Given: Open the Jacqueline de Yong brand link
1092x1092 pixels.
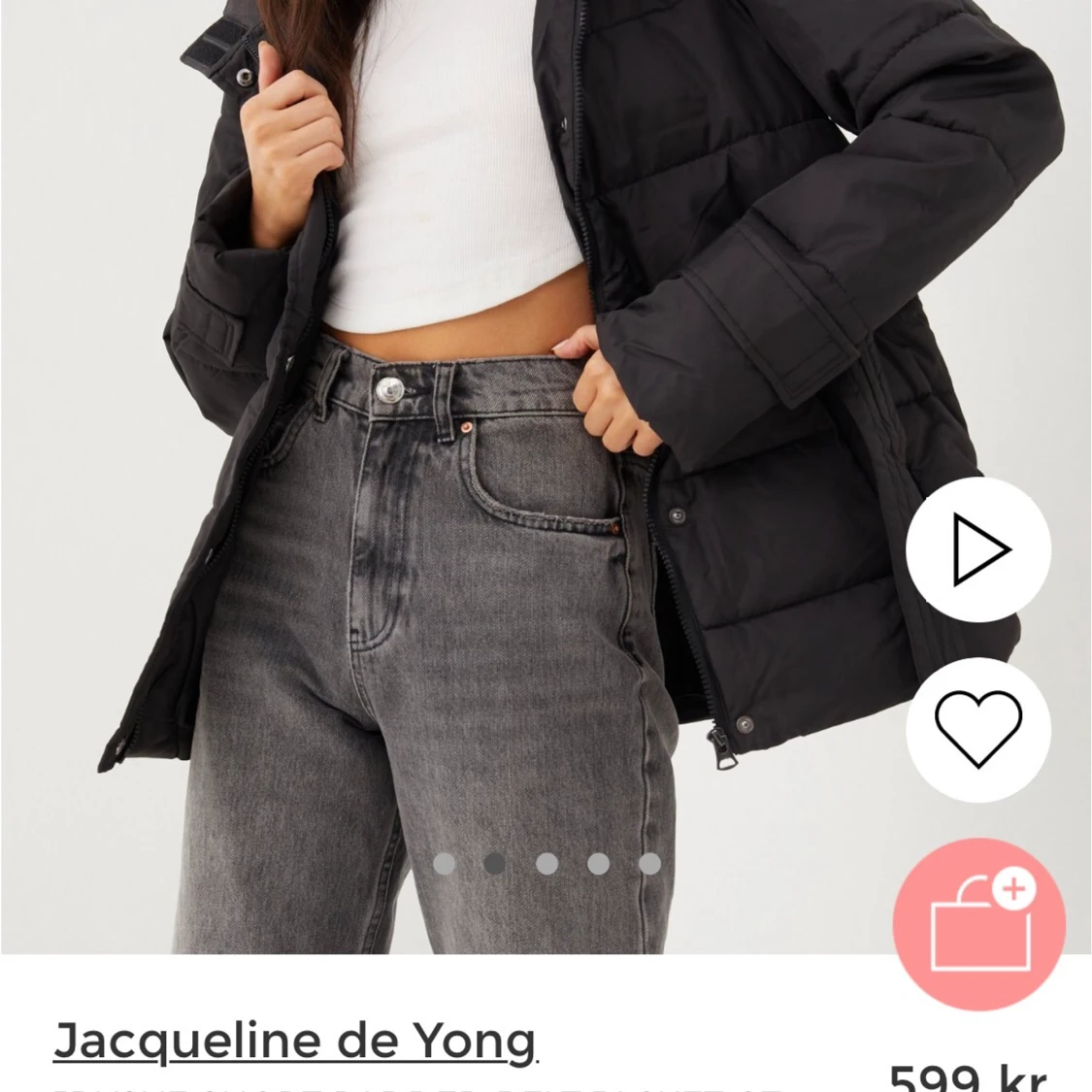Looking at the screenshot, I should click(293, 1041).
